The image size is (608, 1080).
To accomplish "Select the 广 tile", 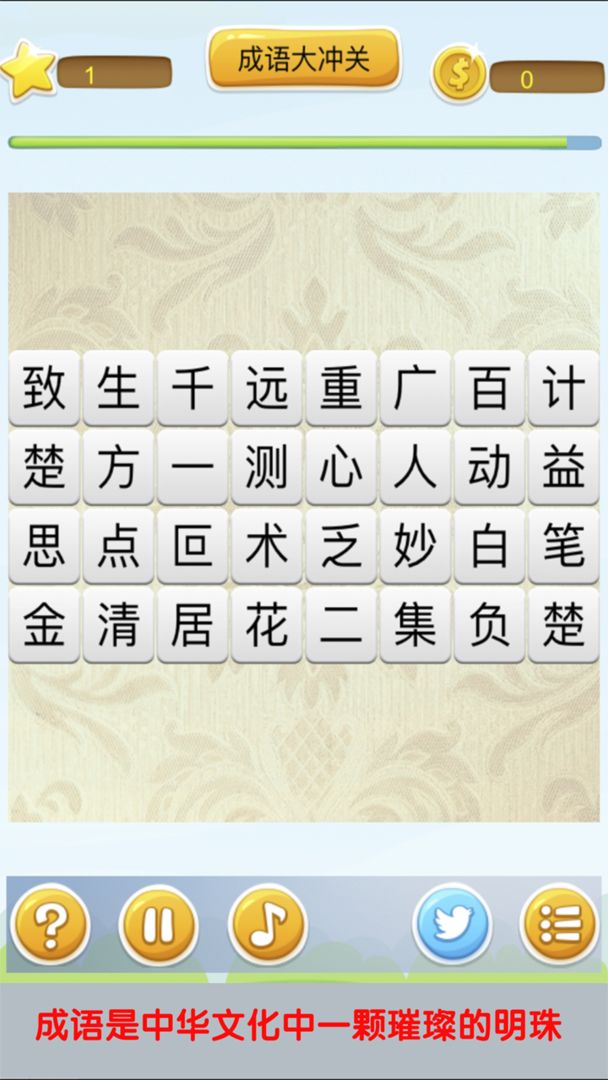I will click(x=415, y=387).
